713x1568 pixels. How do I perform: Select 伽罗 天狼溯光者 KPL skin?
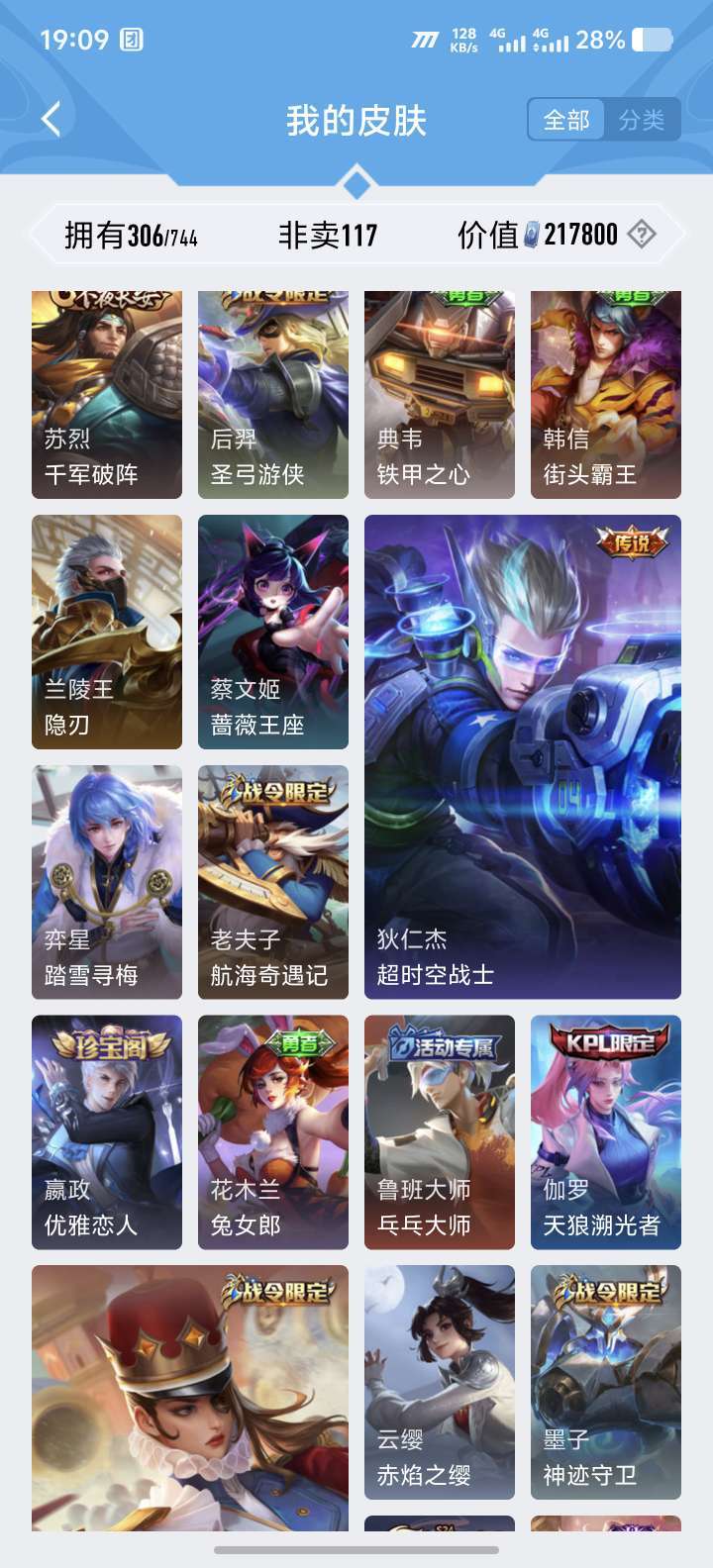[x=606, y=1131]
